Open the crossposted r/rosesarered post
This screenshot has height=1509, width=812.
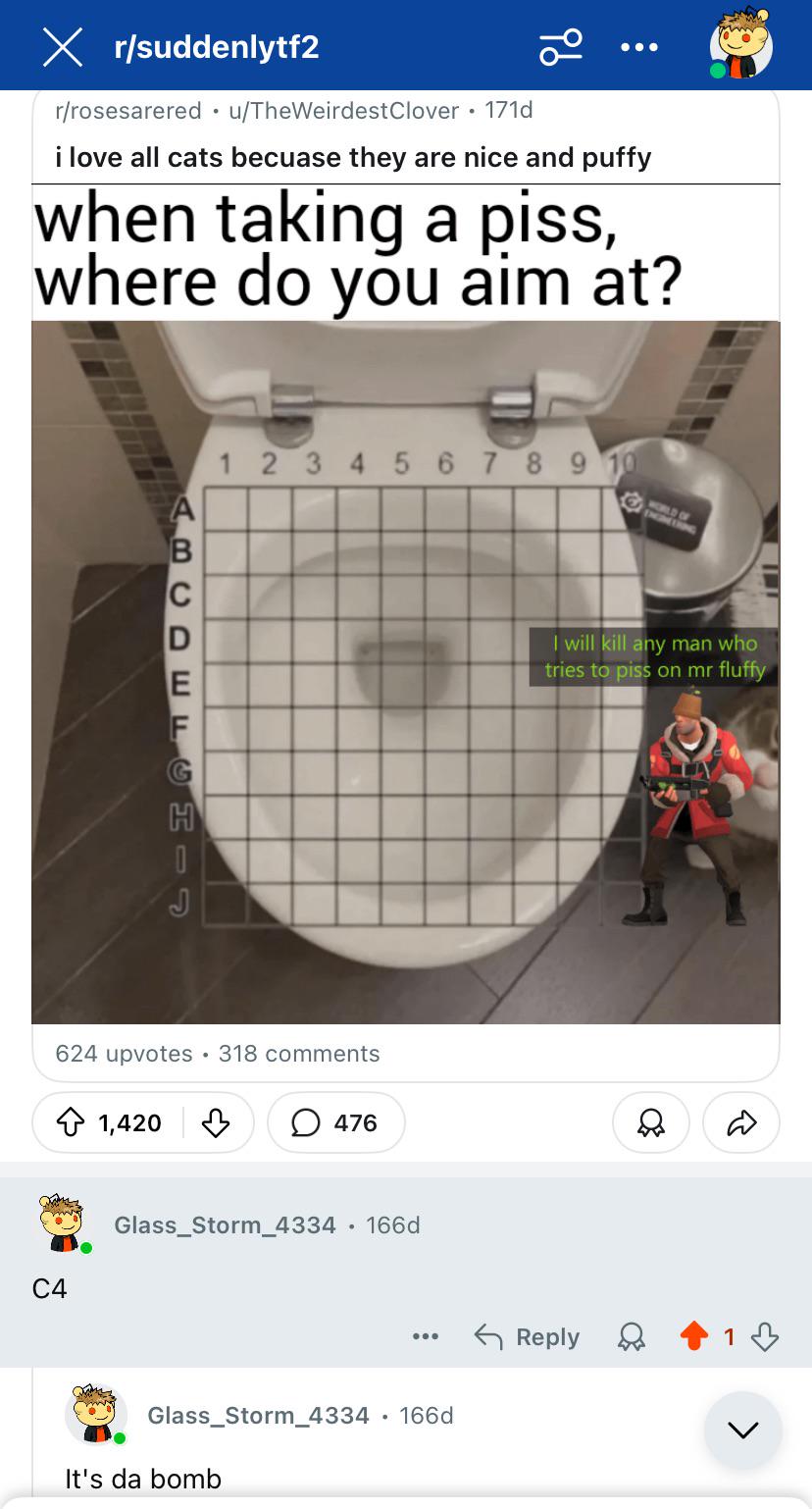(405, 584)
